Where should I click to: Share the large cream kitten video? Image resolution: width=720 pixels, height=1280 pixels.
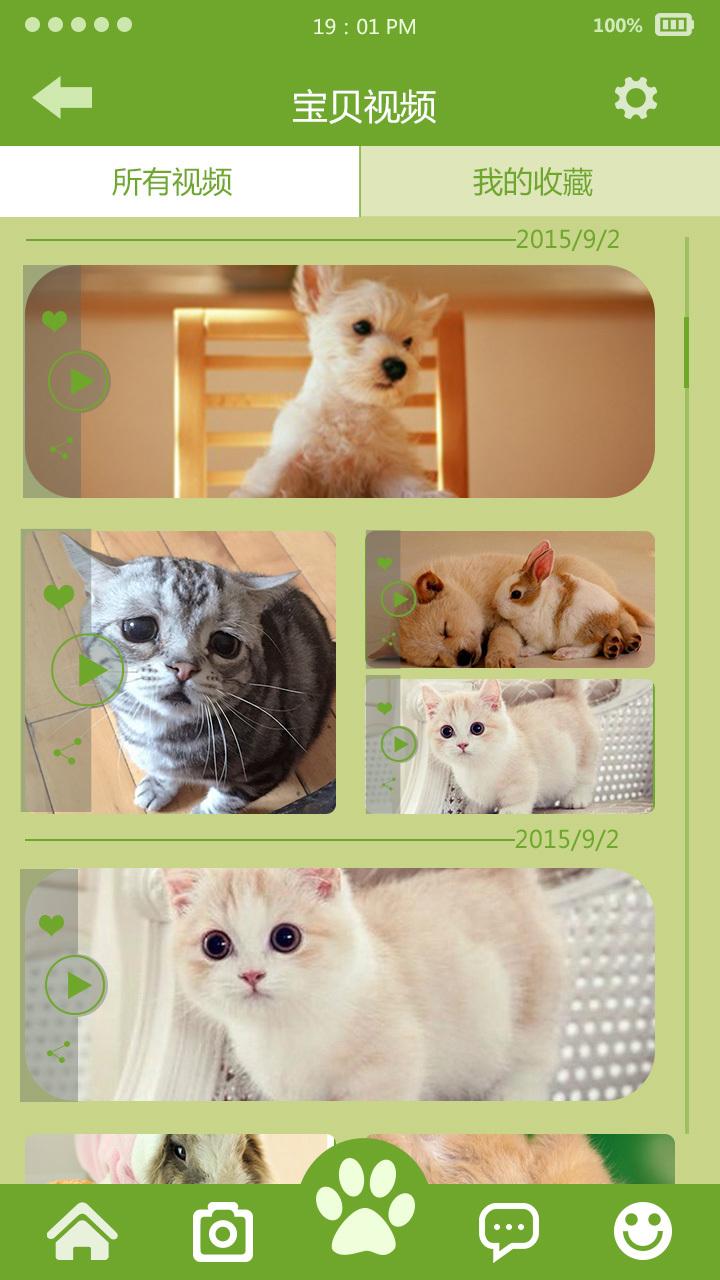pyautogui.click(x=59, y=1052)
